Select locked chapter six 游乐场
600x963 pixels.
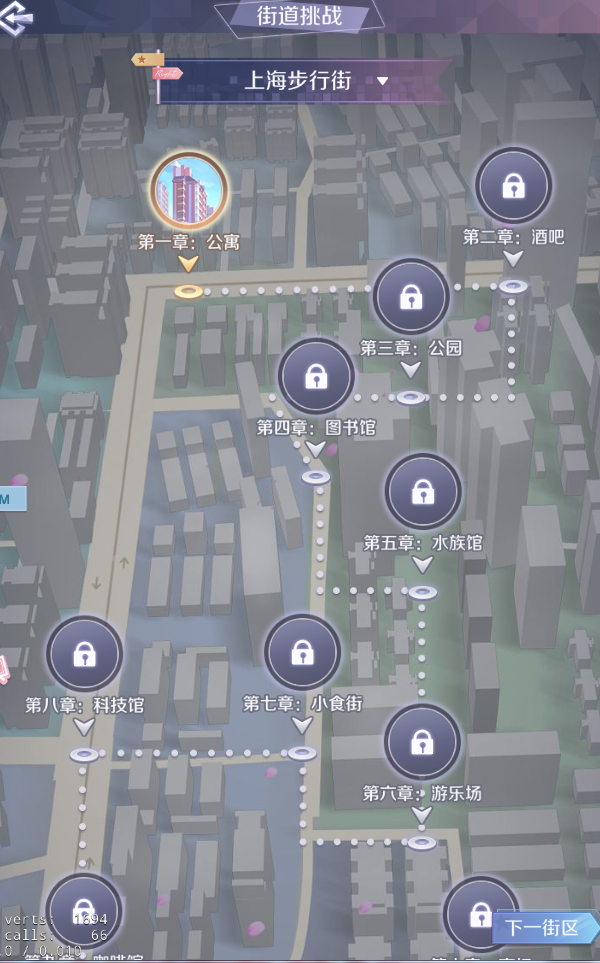pos(422,742)
